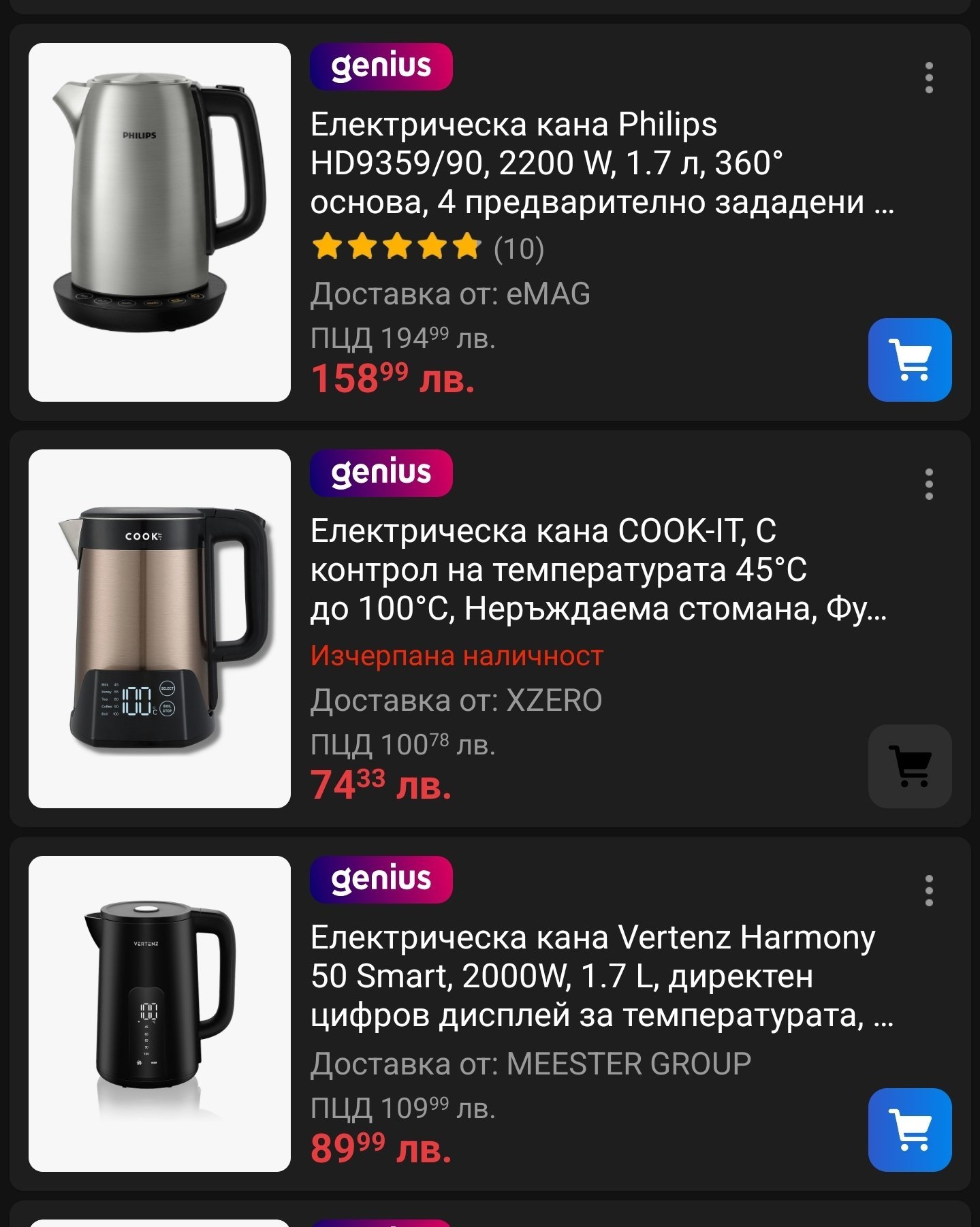Open the Vertenz Harmony 50 Smart image
This screenshot has width=980, height=1227.
(159, 1013)
